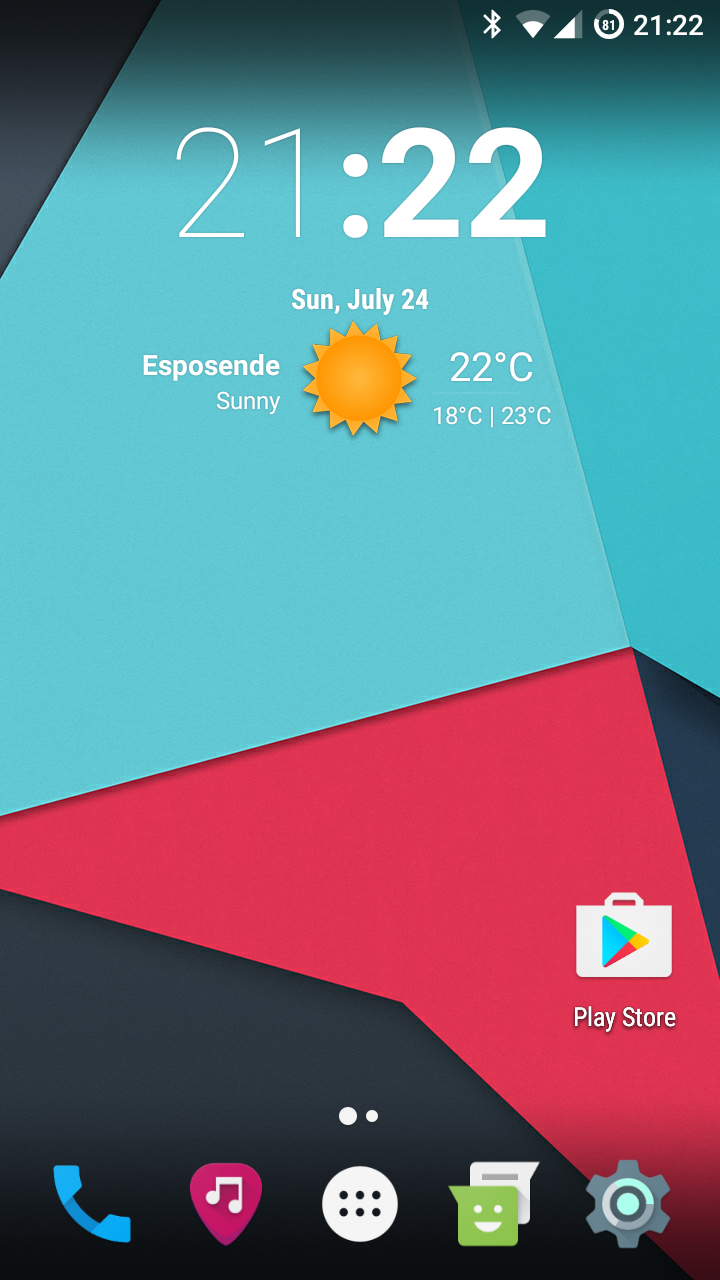Open the Settings gear app
This screenshot has width=720, height=1280.
pos(627,1204)
